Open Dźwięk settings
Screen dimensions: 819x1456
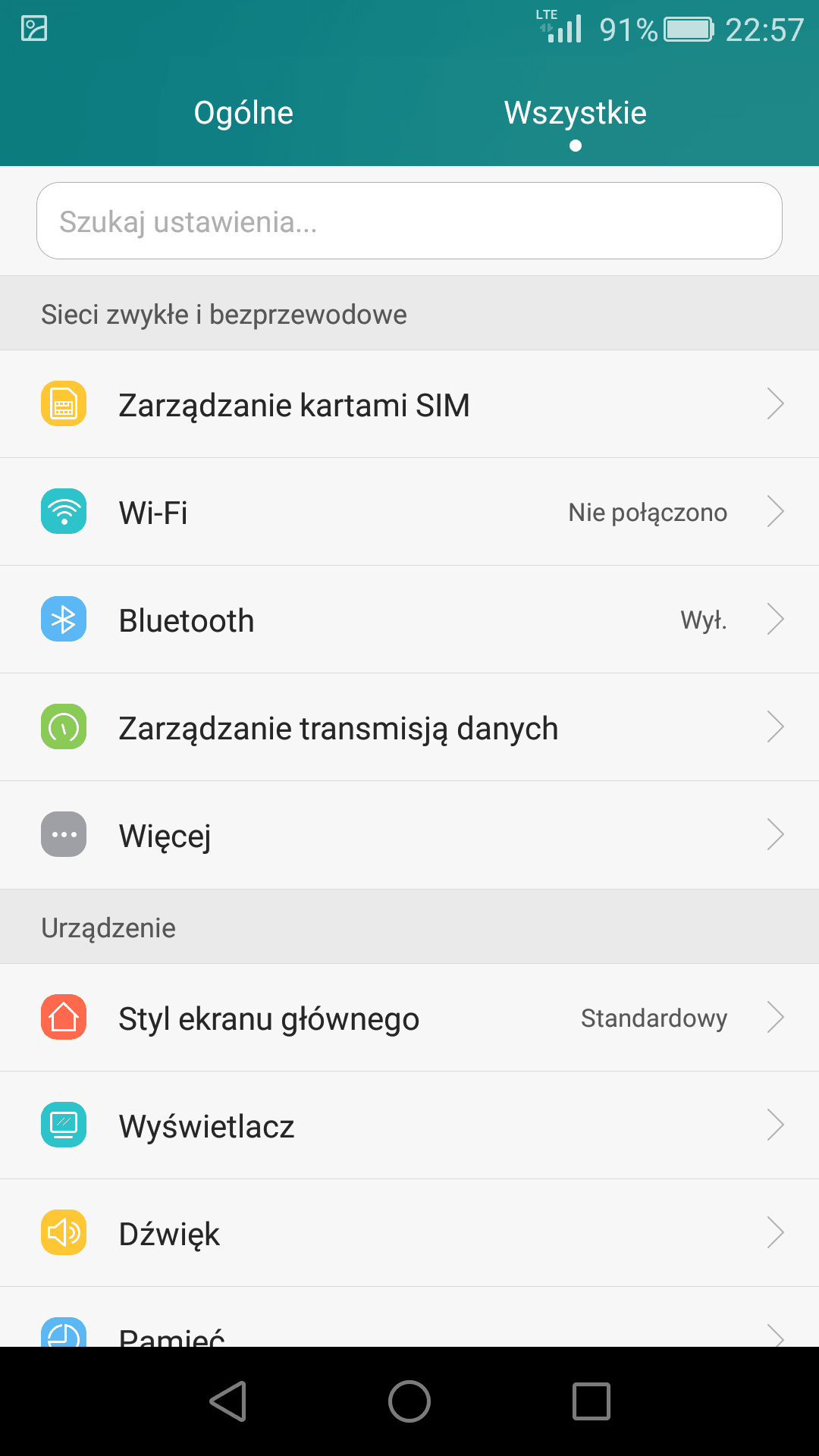(409, 1233)
